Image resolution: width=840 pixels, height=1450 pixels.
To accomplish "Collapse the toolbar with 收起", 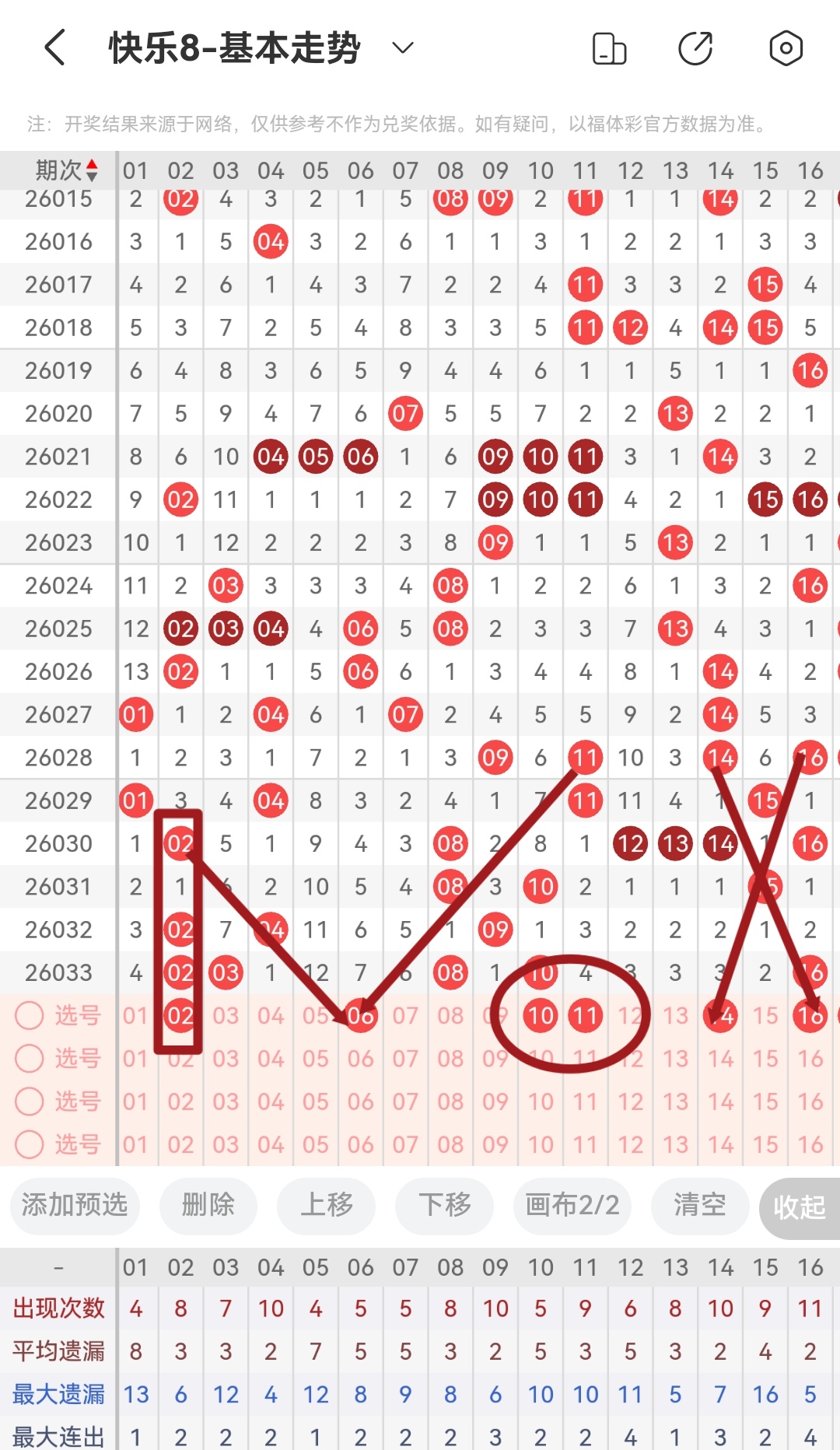I will (799, 1207).
